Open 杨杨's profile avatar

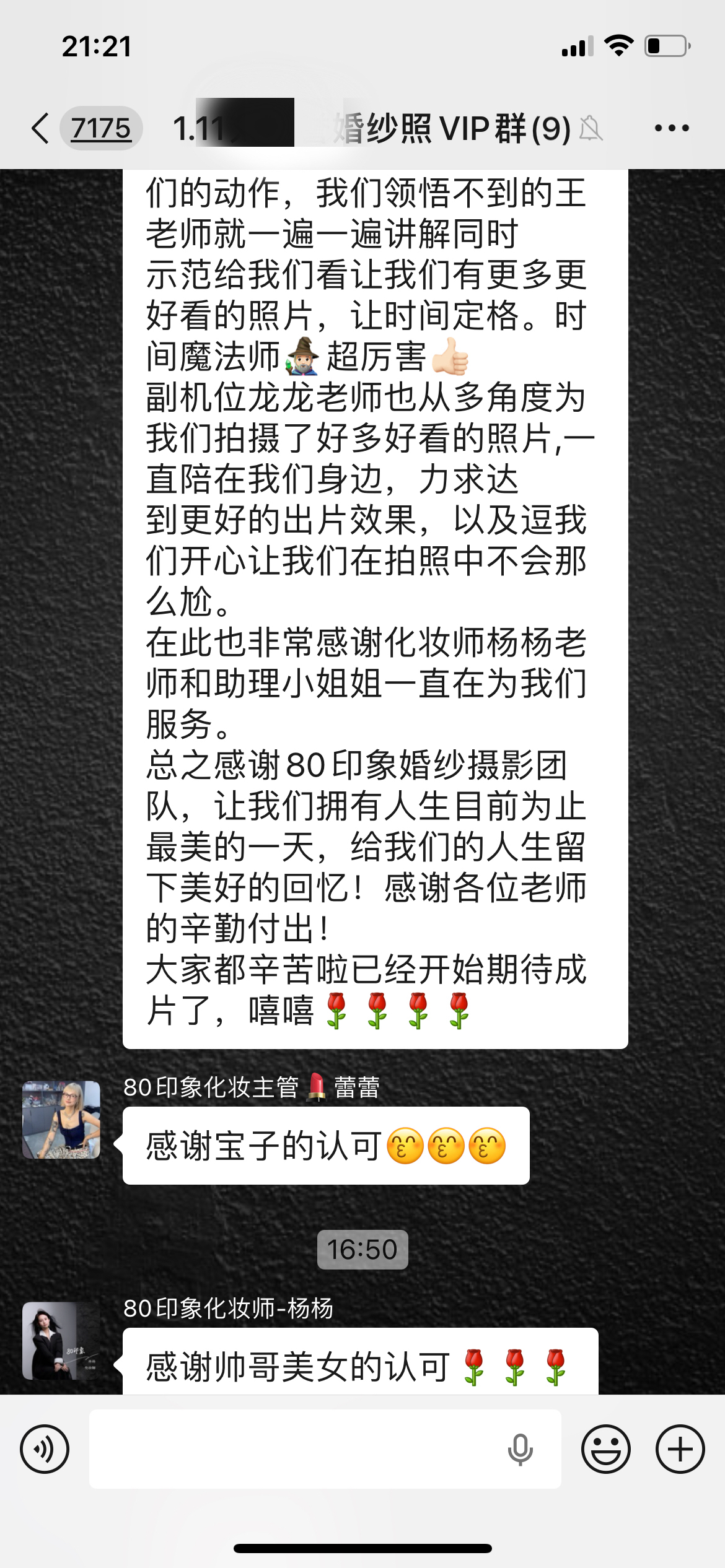61,1340
